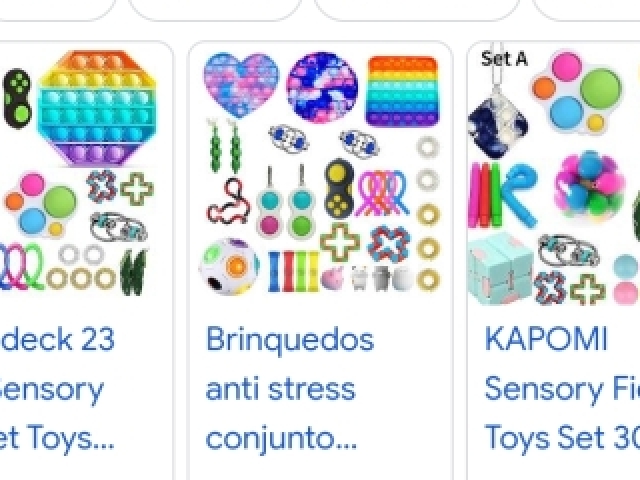Open the KAPOMI Sensory Fidget Toys Set card
Screen dimensions: 640x480
558,389
